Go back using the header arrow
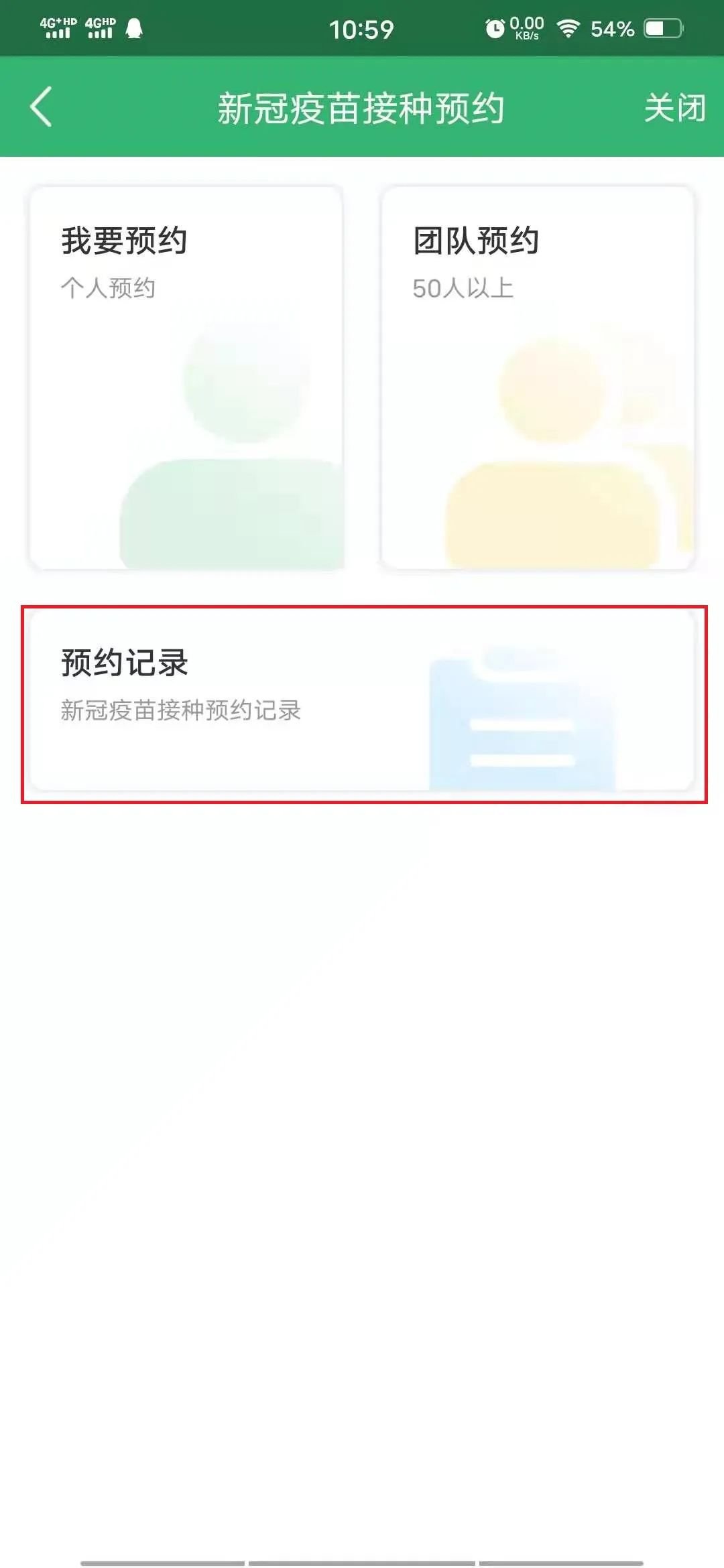The image size is (724, 1568). click(x=42, y=107)
